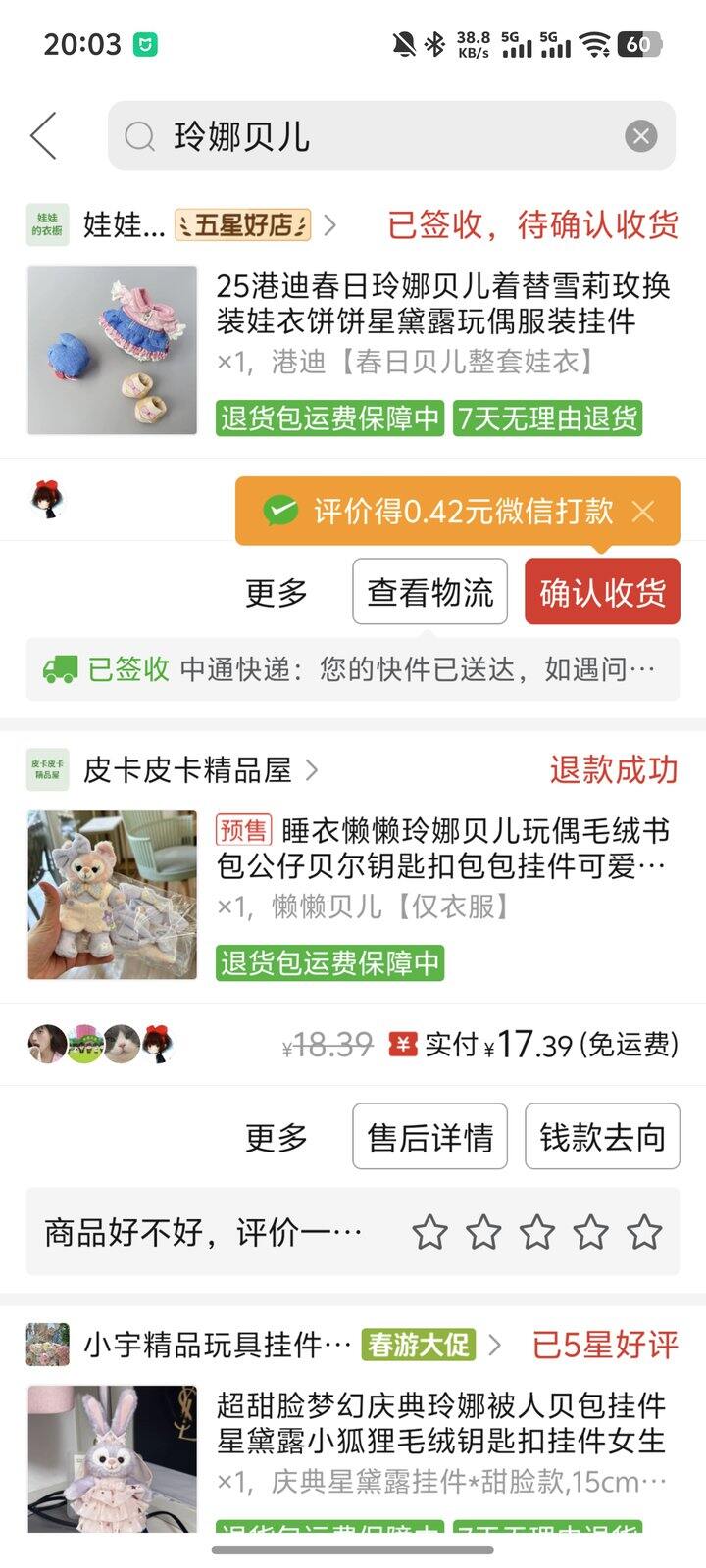This screenshot has height=1568, width=706.
Task: Clear the search text with X
Action: tap(640, 135)
